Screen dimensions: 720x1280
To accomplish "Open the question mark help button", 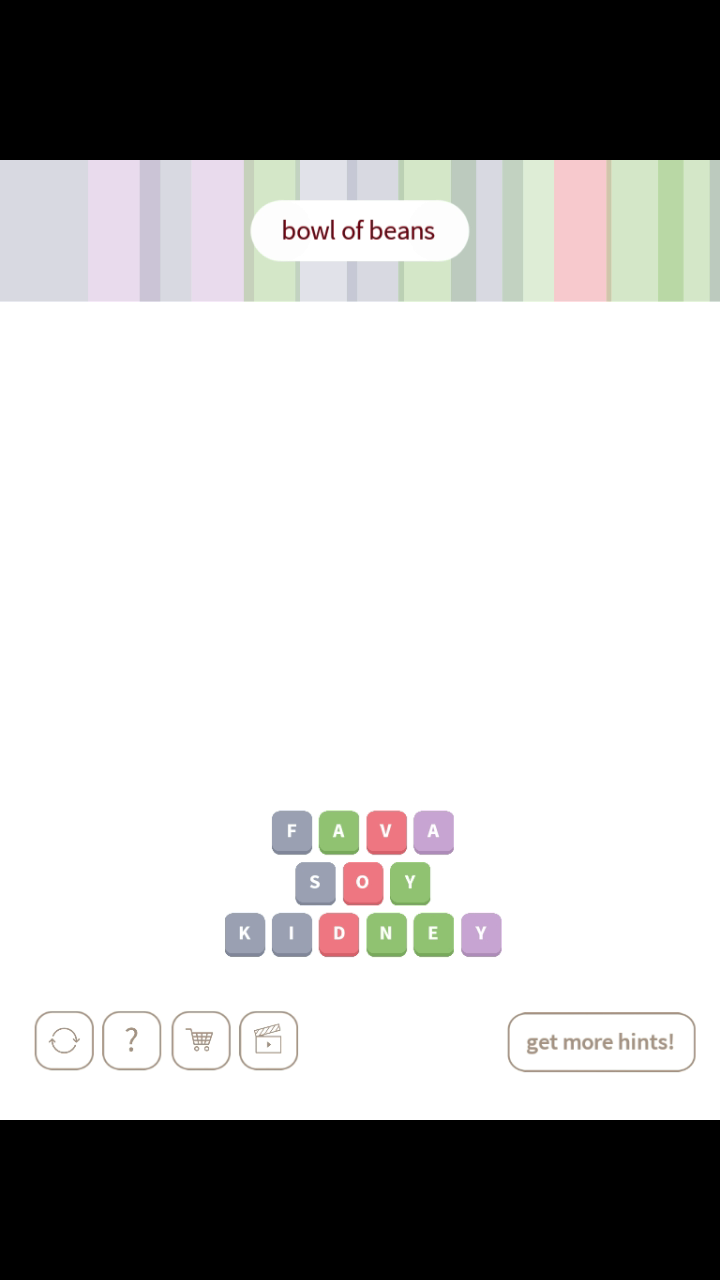I will pos(131,1041).
